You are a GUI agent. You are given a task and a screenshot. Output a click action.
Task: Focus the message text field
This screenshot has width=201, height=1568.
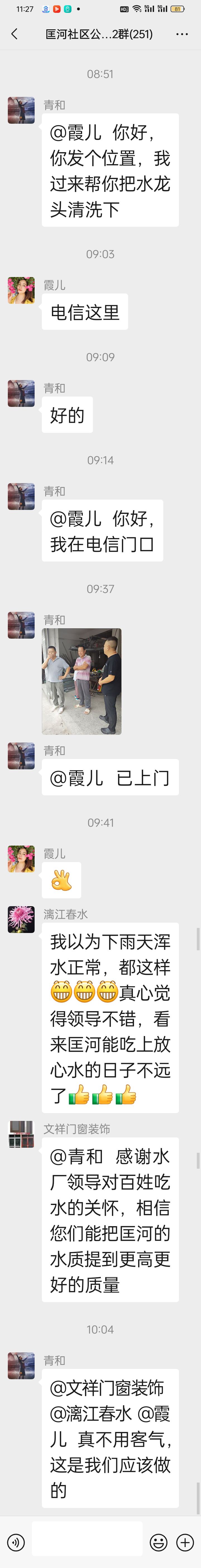point(87,1542)
